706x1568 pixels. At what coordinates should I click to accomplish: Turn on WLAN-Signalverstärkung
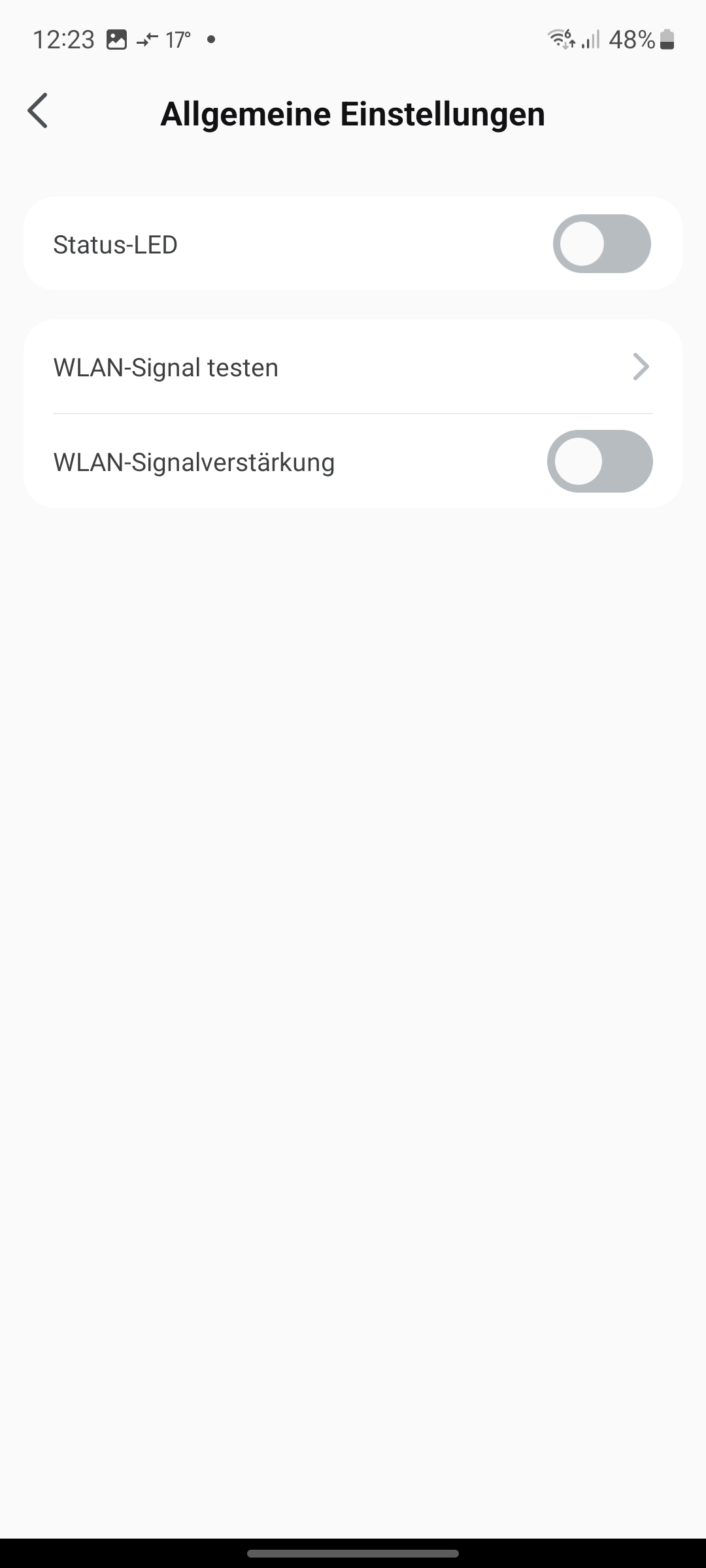pyautogui.click(x=599, y=461)
